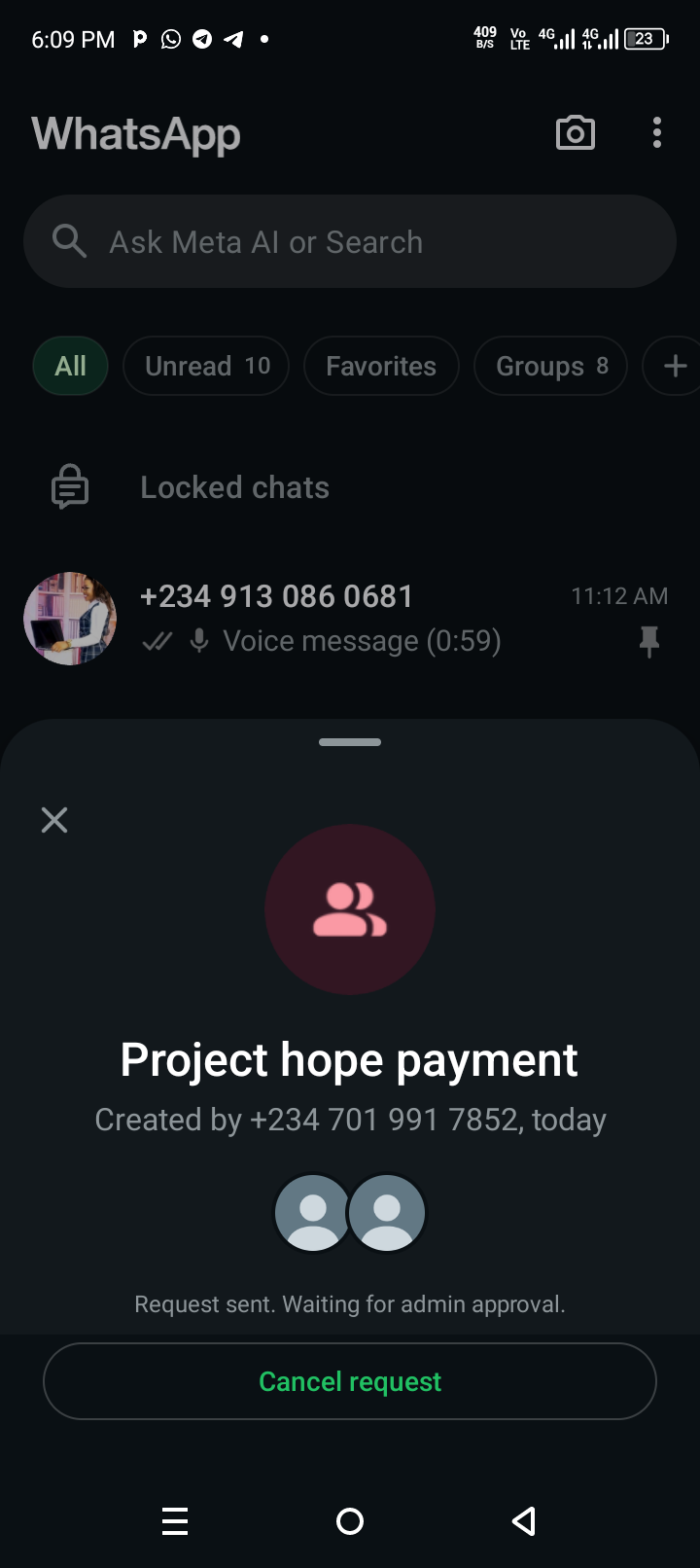Open the overflow menu
The height and width of the screenshot is (1568, 700).
coord(657,133)
